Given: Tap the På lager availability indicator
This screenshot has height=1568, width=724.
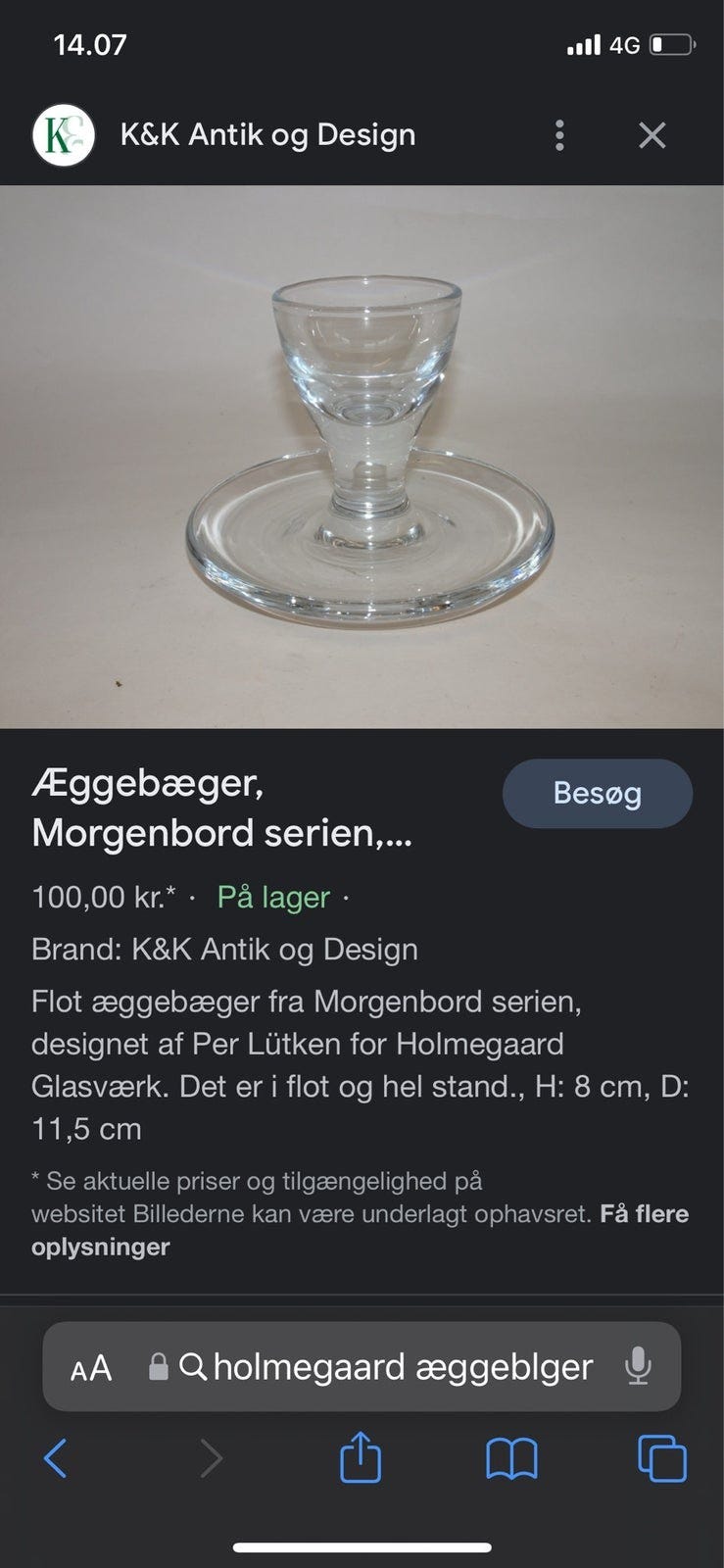Looking at the screenshot, I should point(274,897).
